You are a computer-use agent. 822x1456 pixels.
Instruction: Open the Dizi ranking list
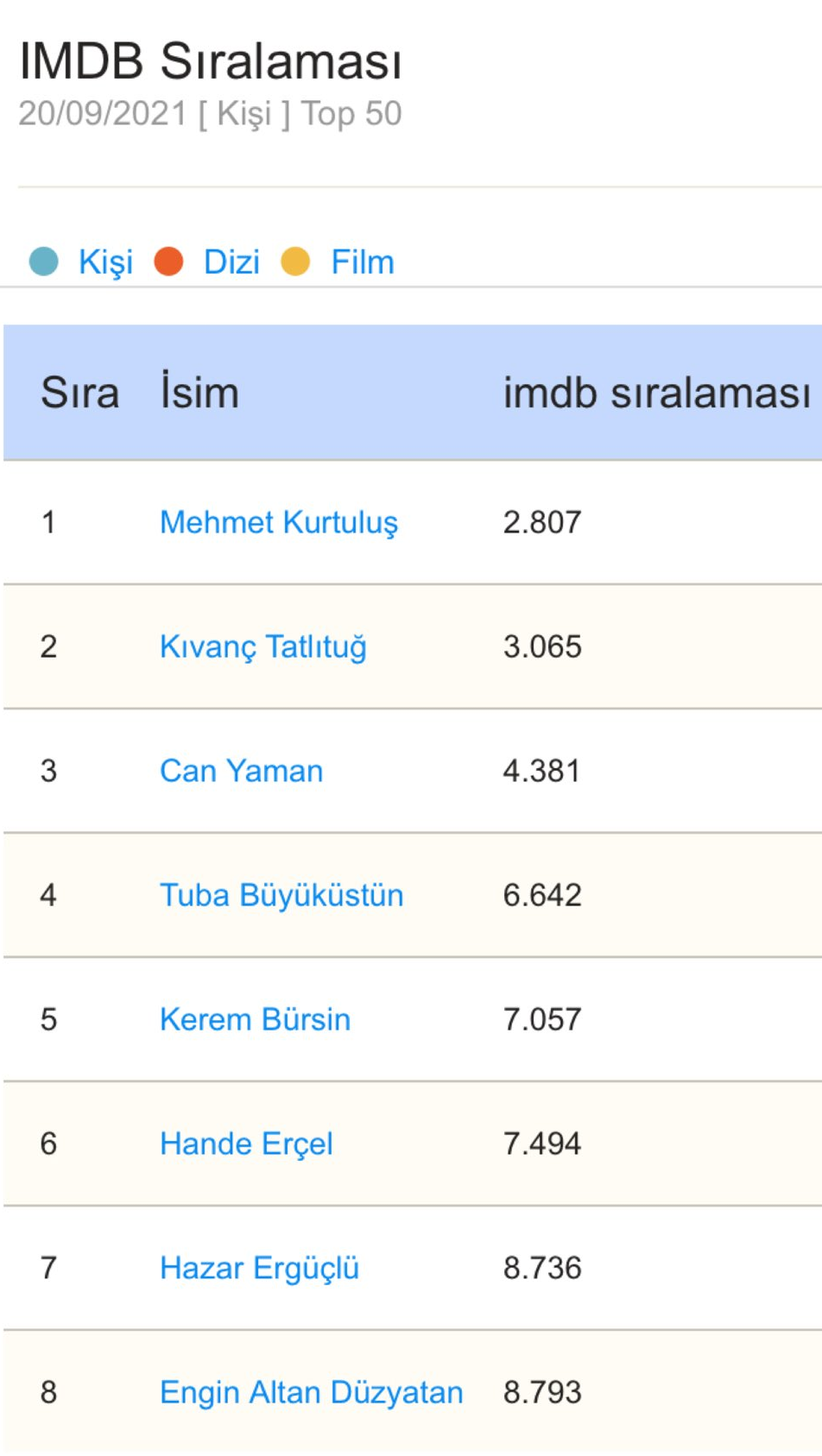(231, 262)
